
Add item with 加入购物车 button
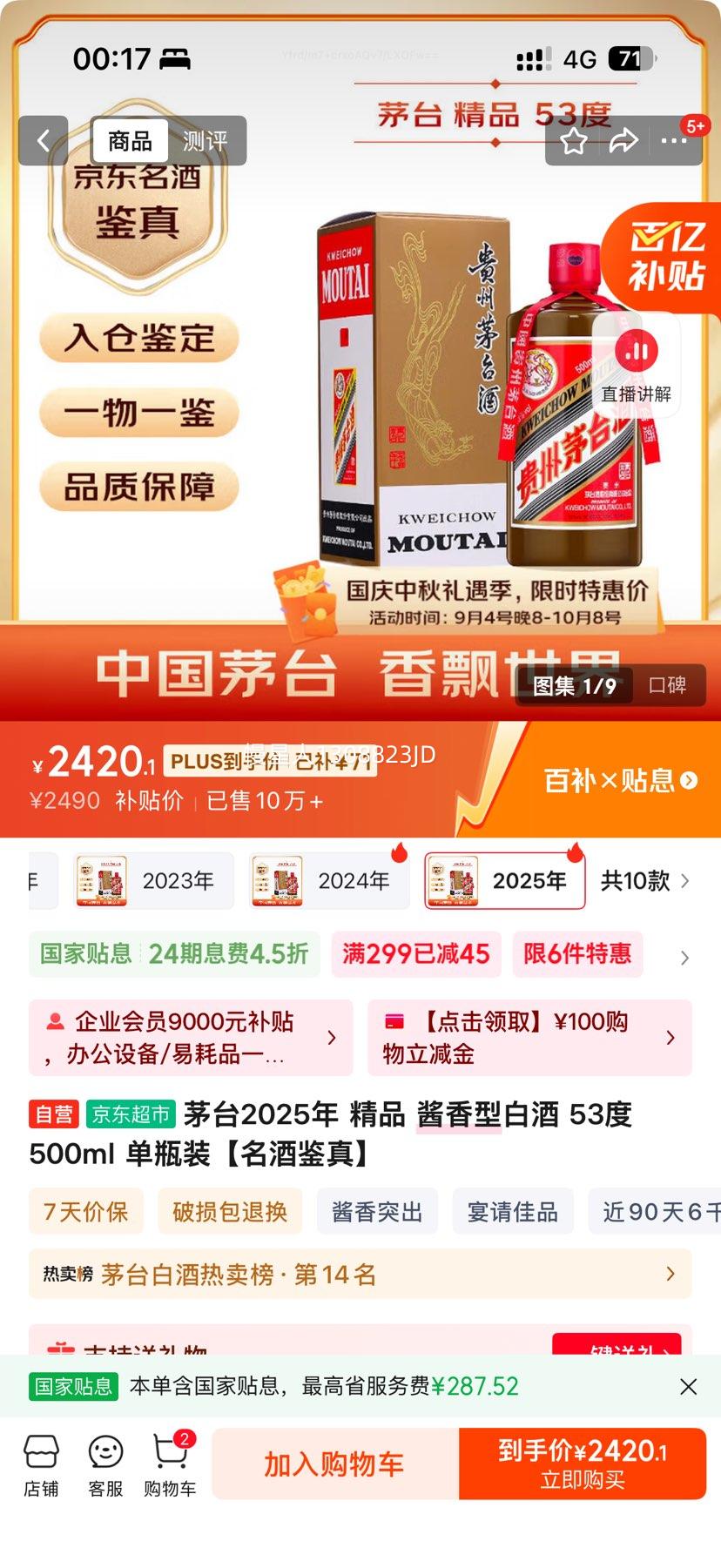(x=334, y=1464)
